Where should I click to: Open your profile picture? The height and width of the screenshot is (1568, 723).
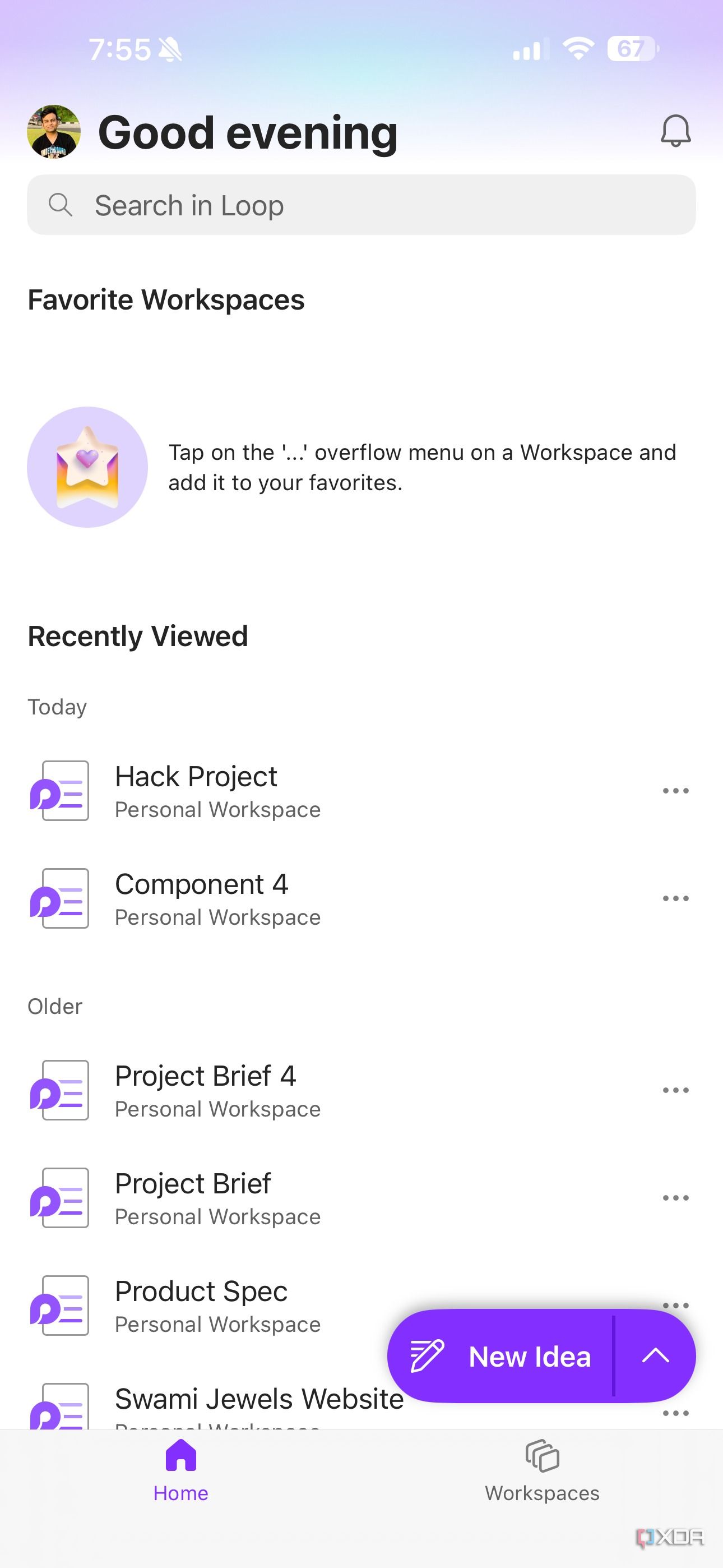point(54,131)
